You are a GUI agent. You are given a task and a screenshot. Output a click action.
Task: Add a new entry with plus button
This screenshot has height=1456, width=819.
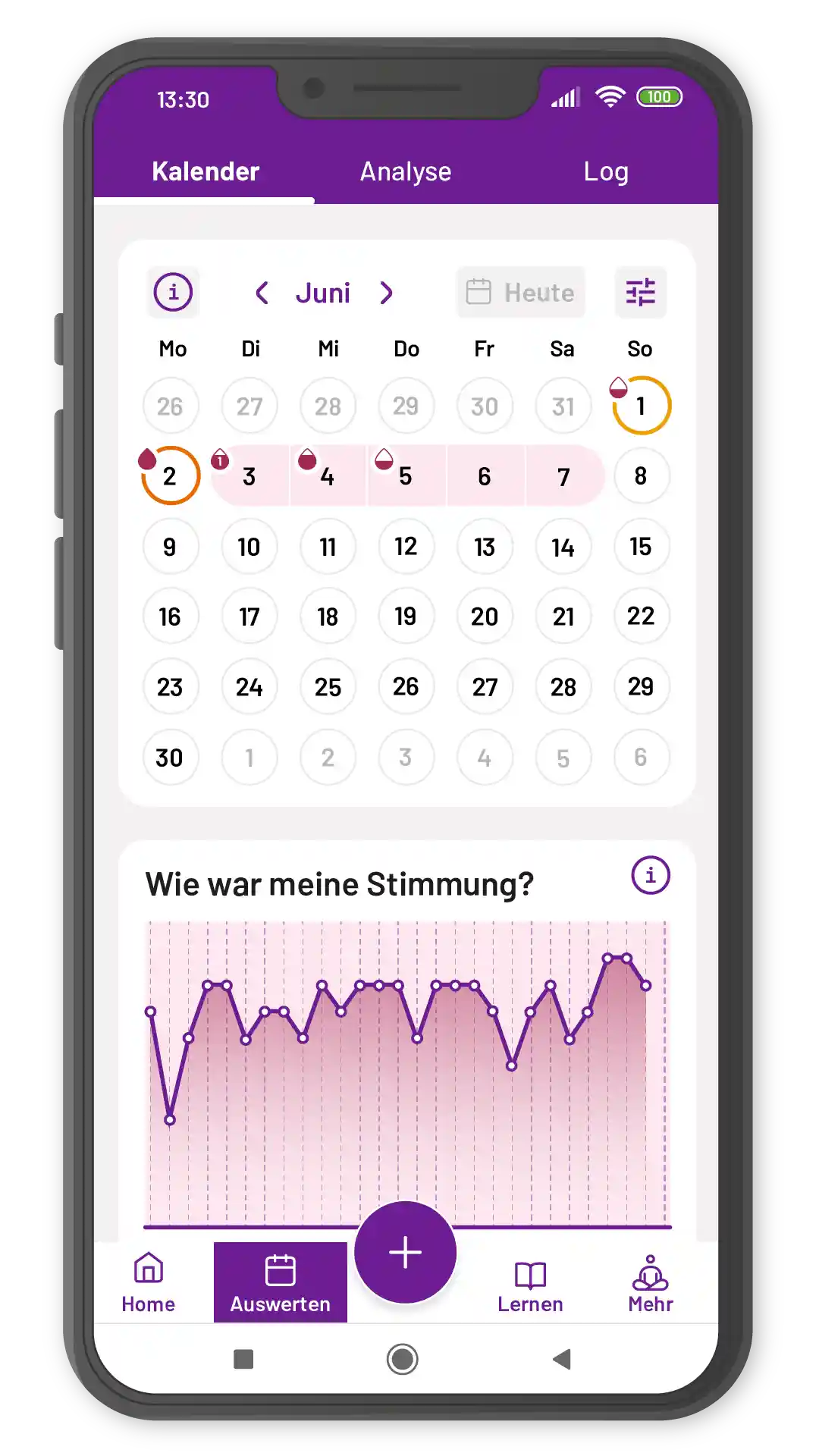[406, 1252]
